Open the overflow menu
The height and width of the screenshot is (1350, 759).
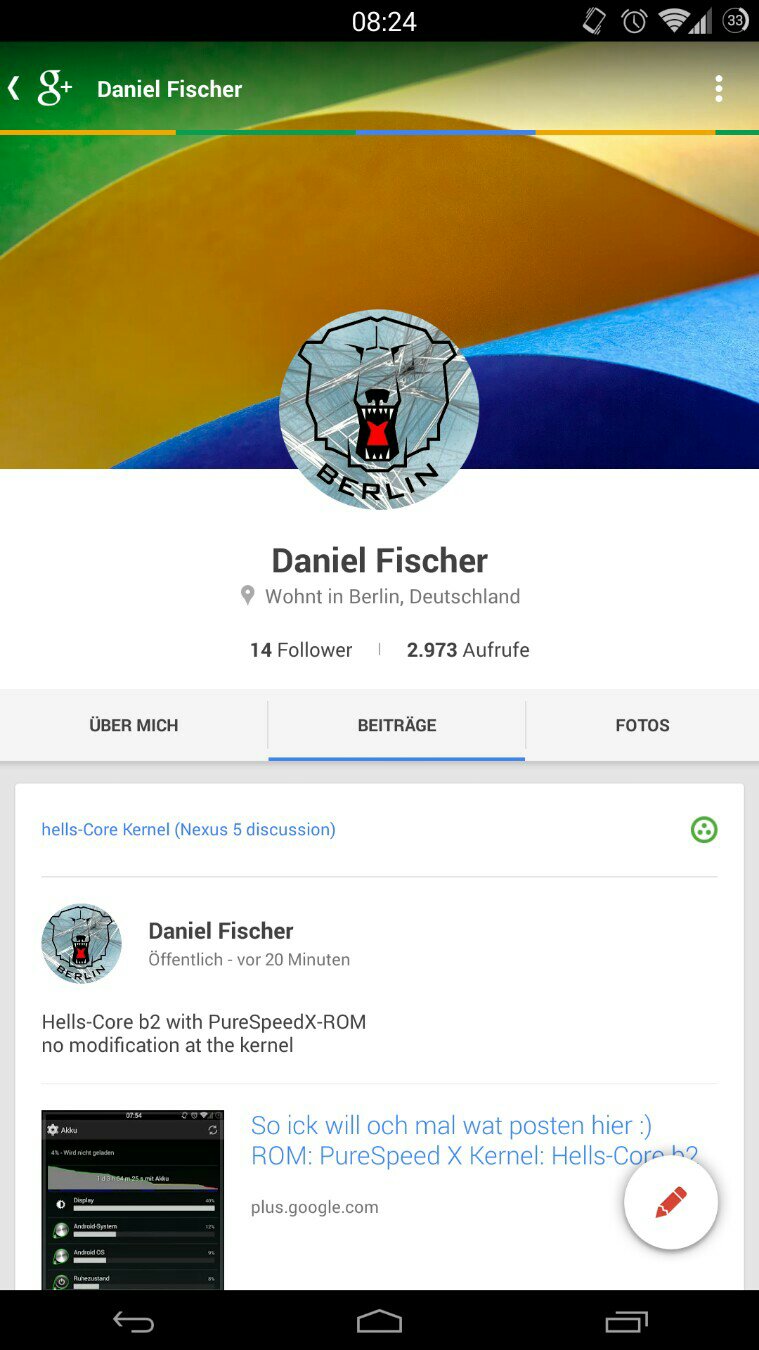pos(718,89)
